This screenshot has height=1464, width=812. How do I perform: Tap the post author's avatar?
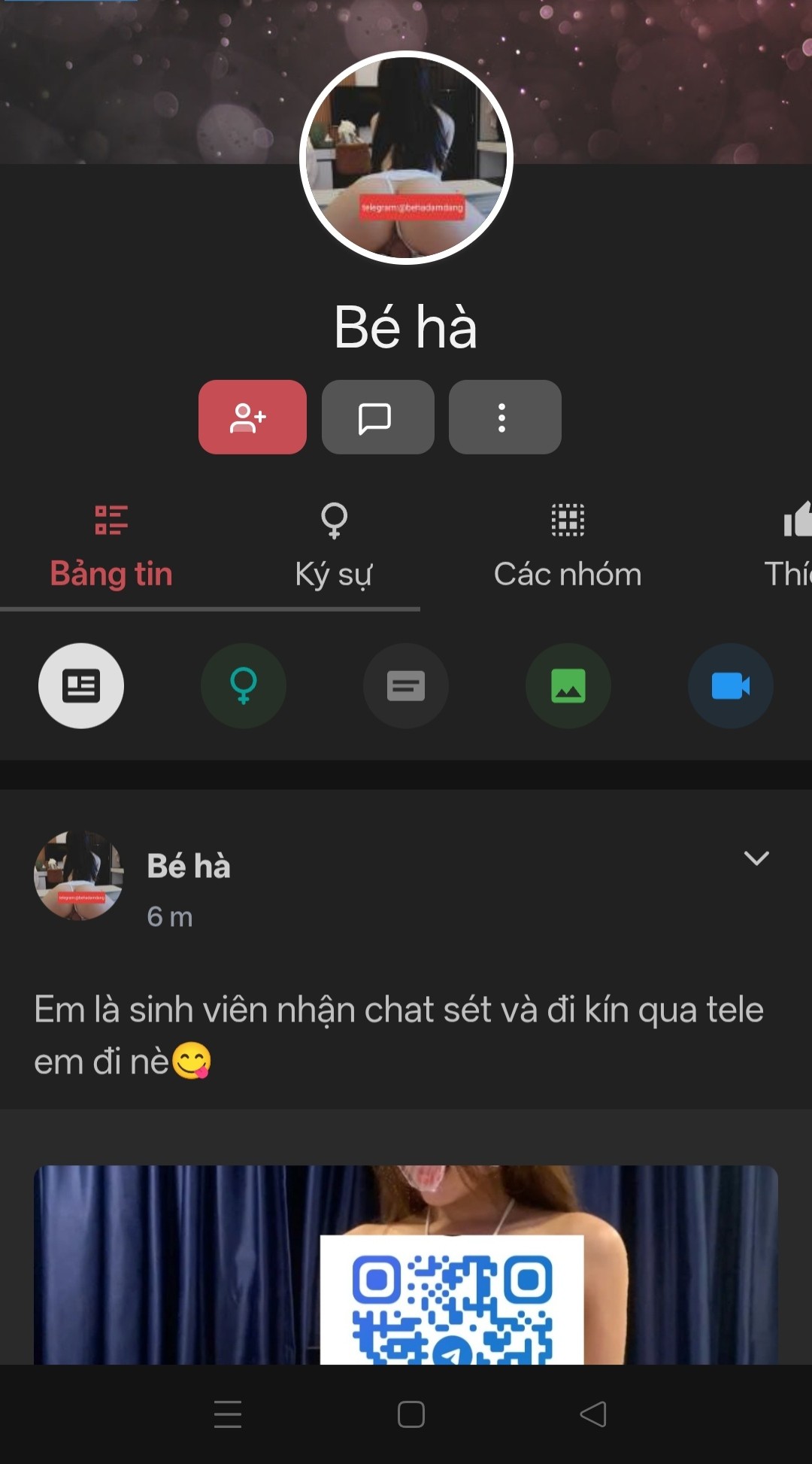tap(79, 875)
